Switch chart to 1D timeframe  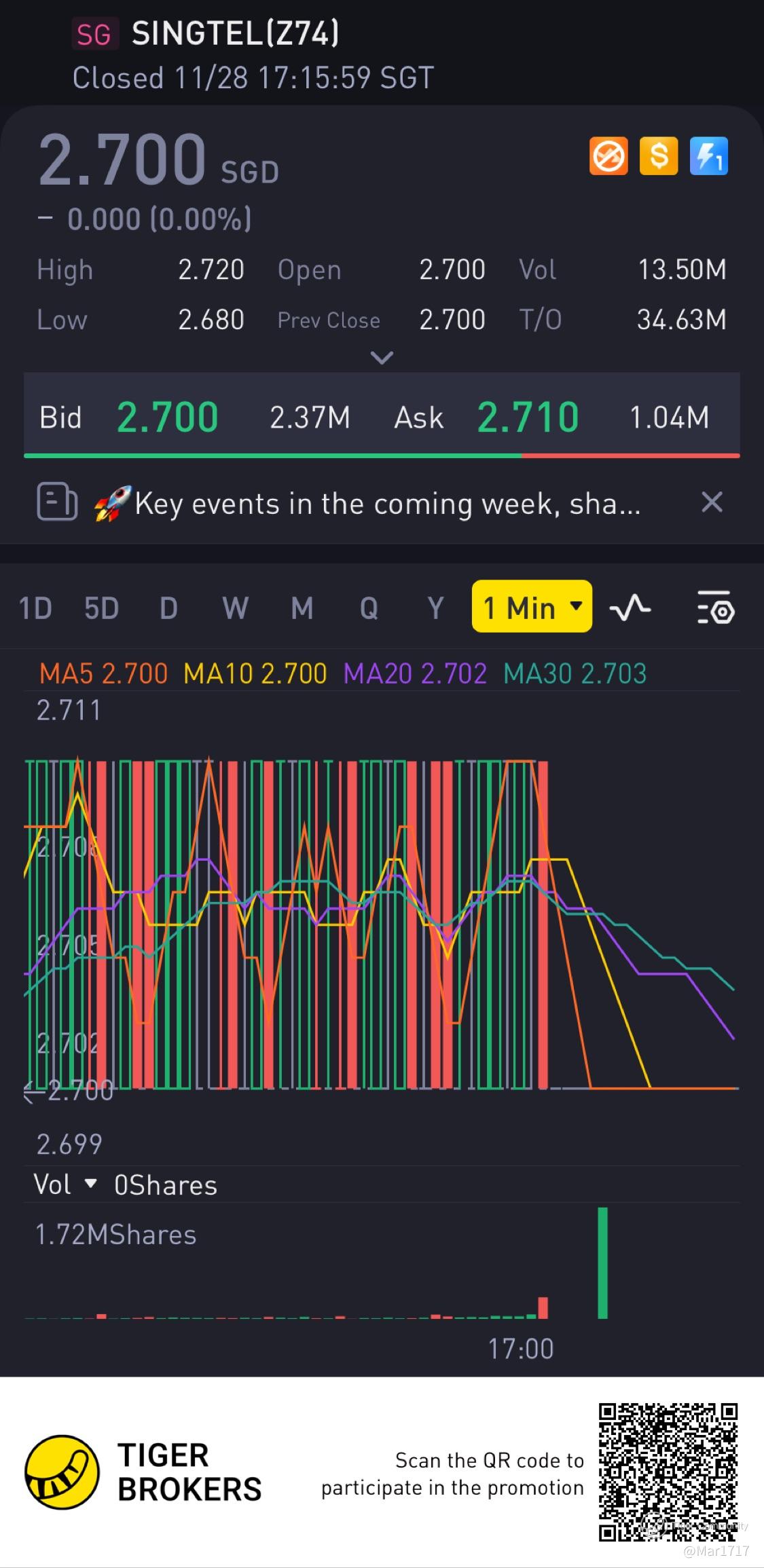coord(35,608)
